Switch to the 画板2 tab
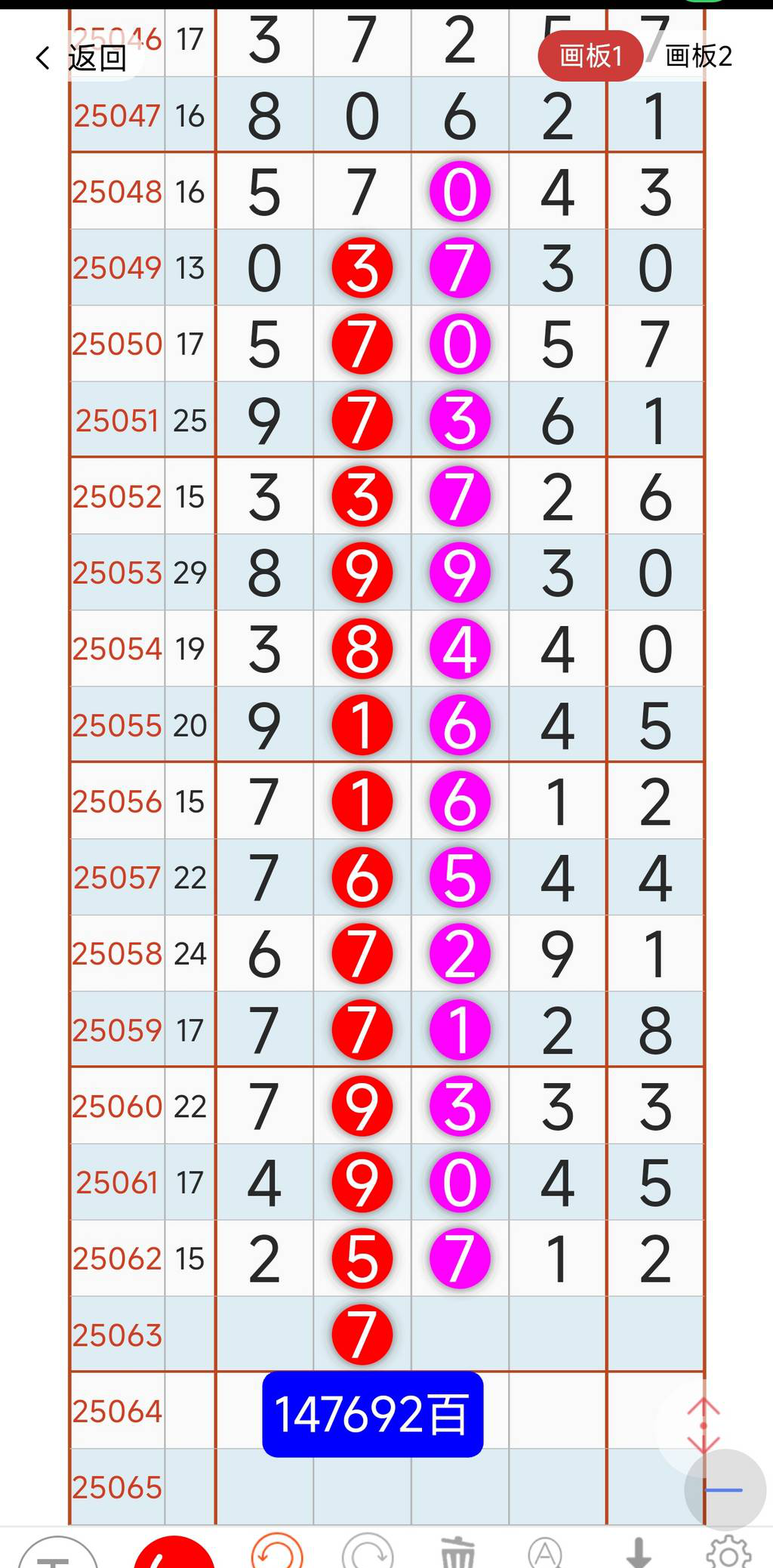773x1568 pixels. coord(698,56)
